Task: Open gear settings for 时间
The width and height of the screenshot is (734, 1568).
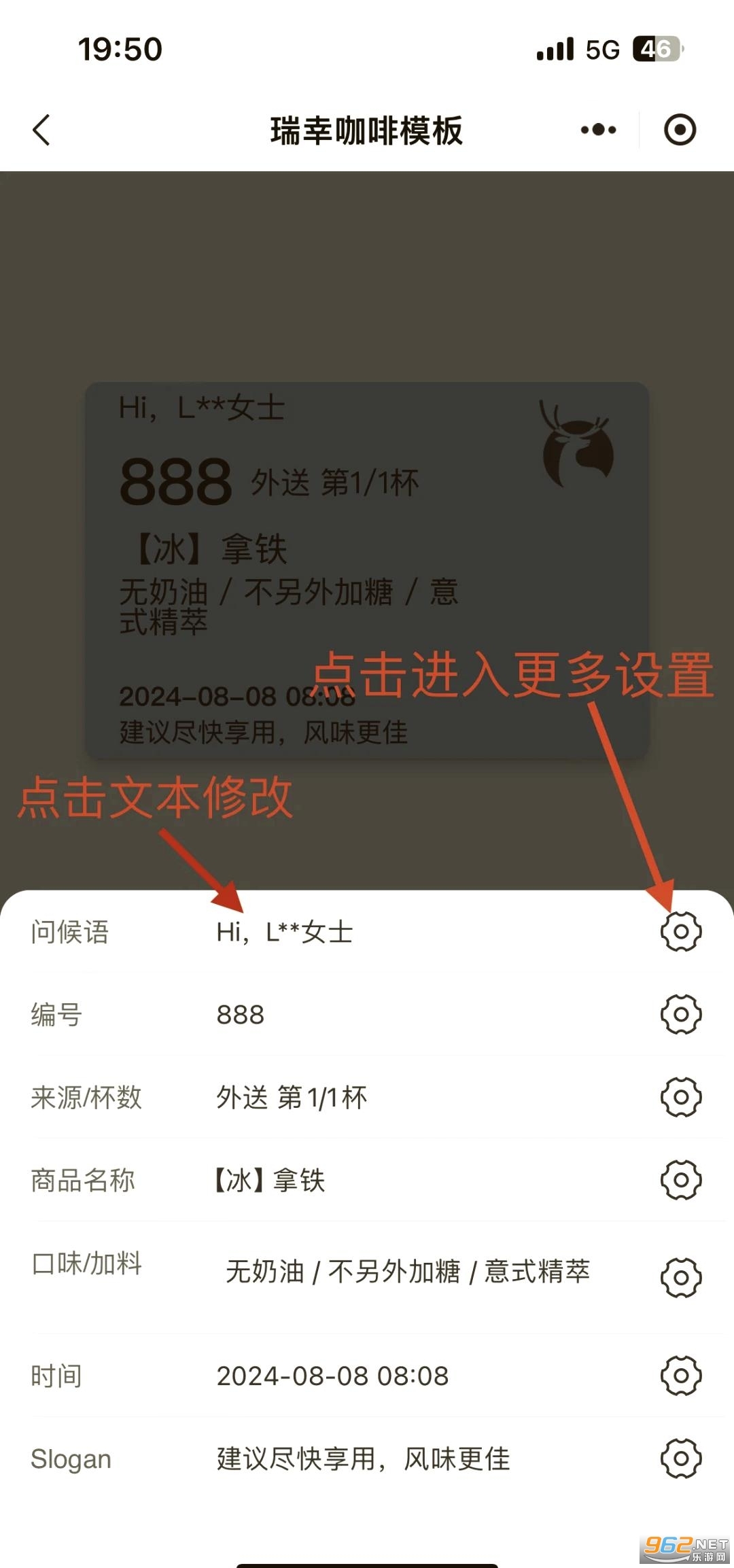Action: tap(680, 1376)
